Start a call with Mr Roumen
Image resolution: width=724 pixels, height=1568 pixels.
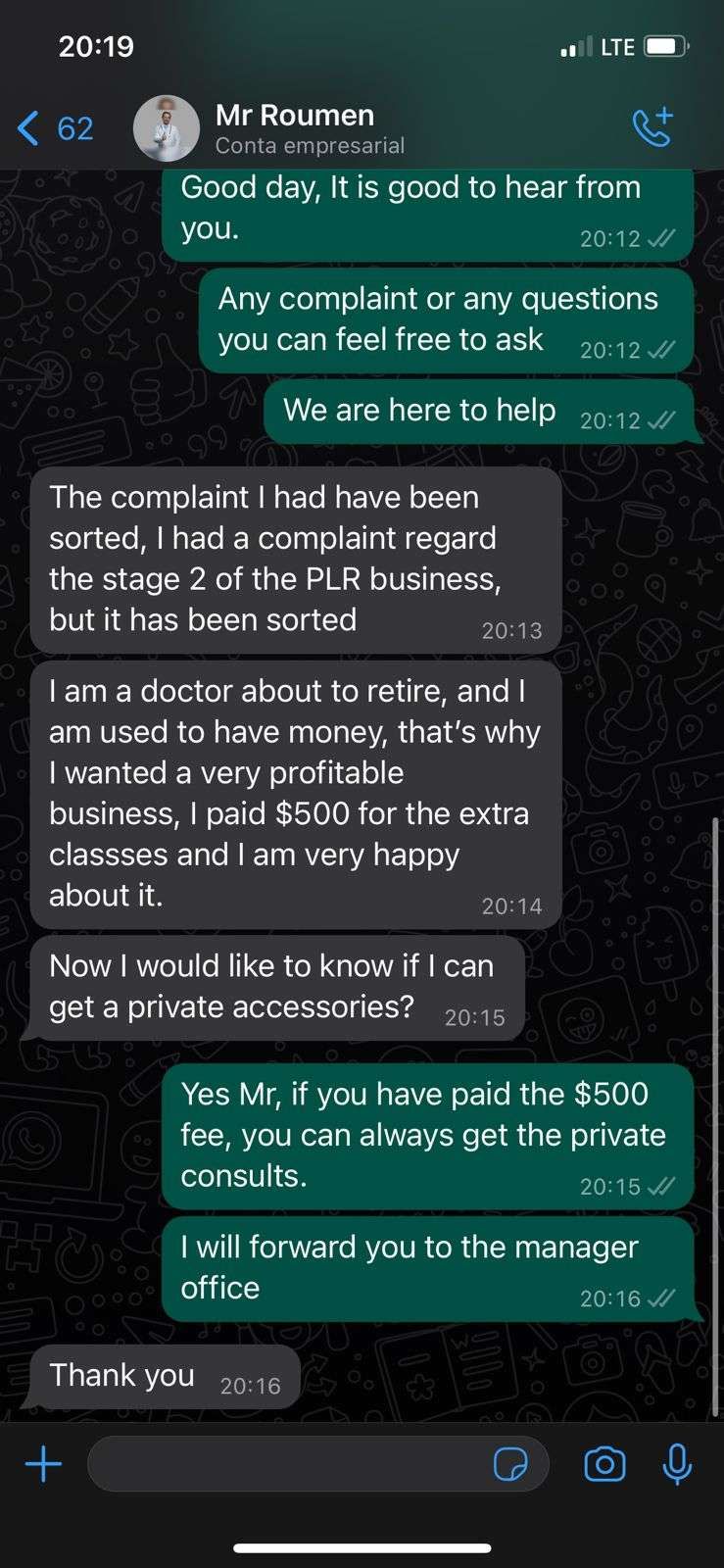coord(652,127)
